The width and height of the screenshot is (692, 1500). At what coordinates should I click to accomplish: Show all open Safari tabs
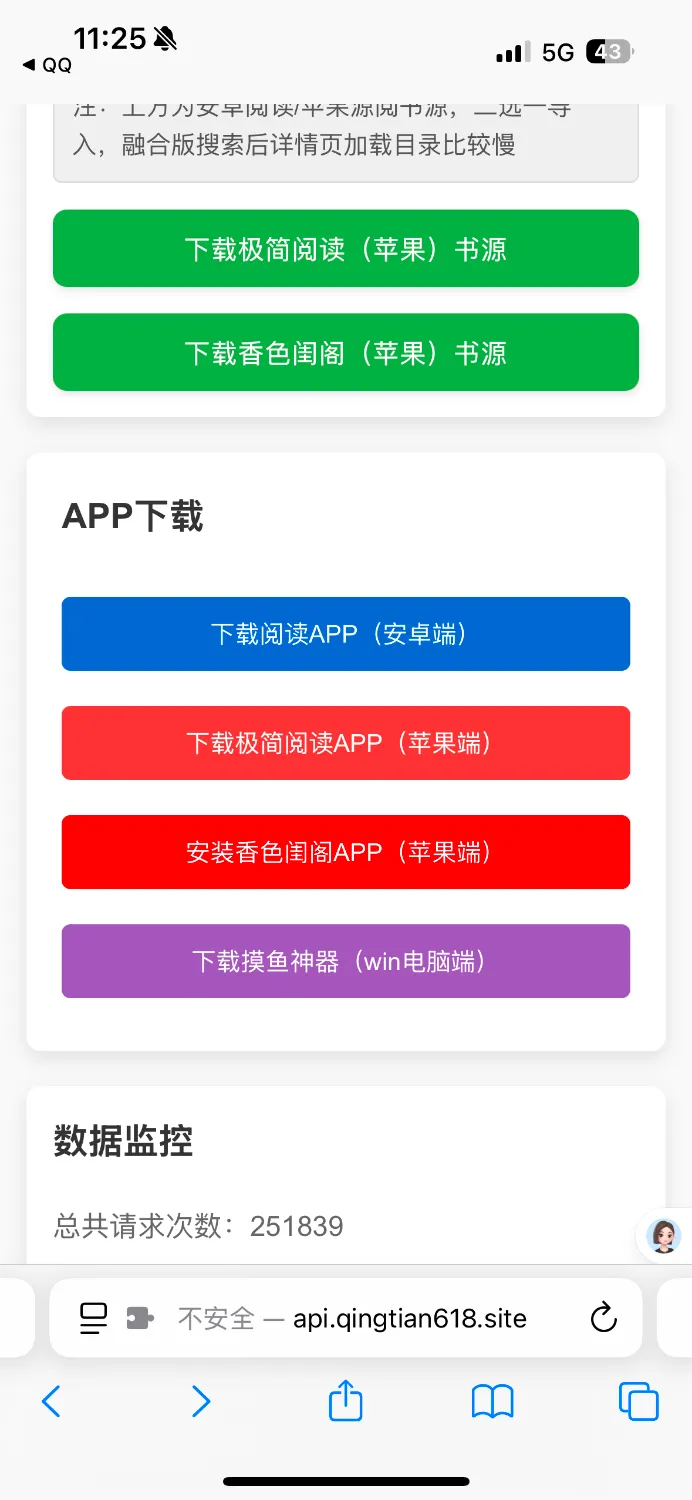click(x=638, y=1401)
